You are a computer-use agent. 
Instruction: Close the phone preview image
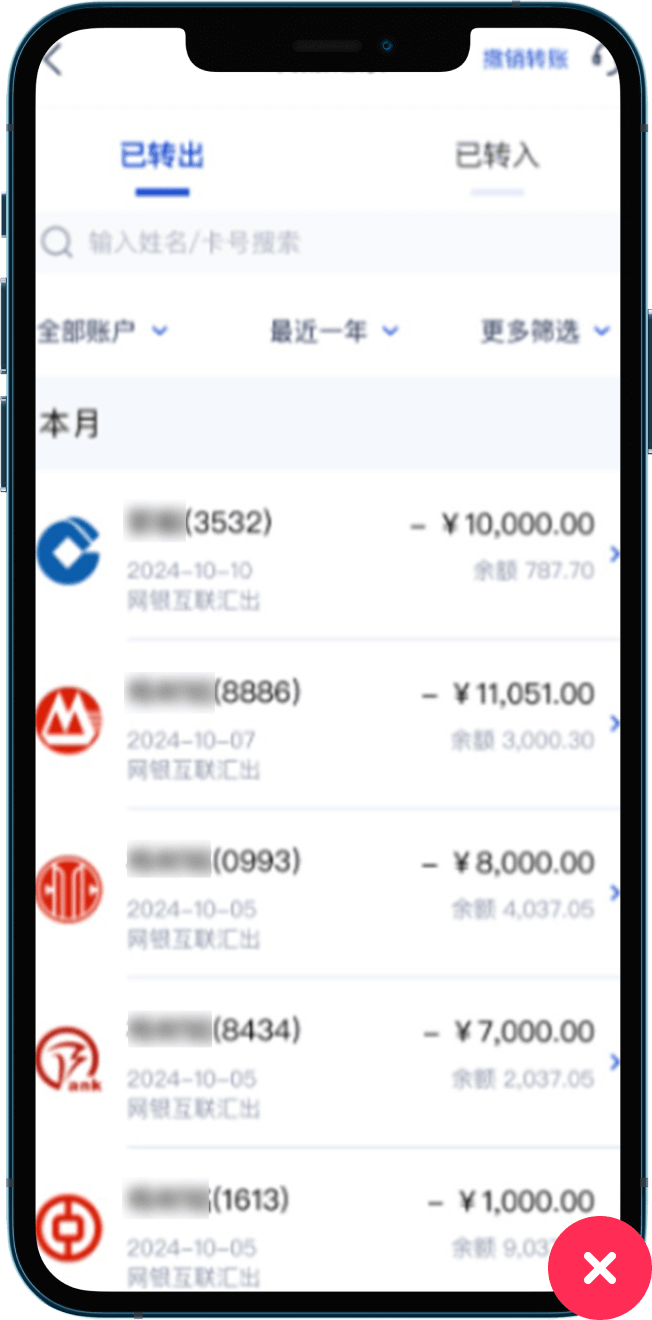click(599, 1268)
